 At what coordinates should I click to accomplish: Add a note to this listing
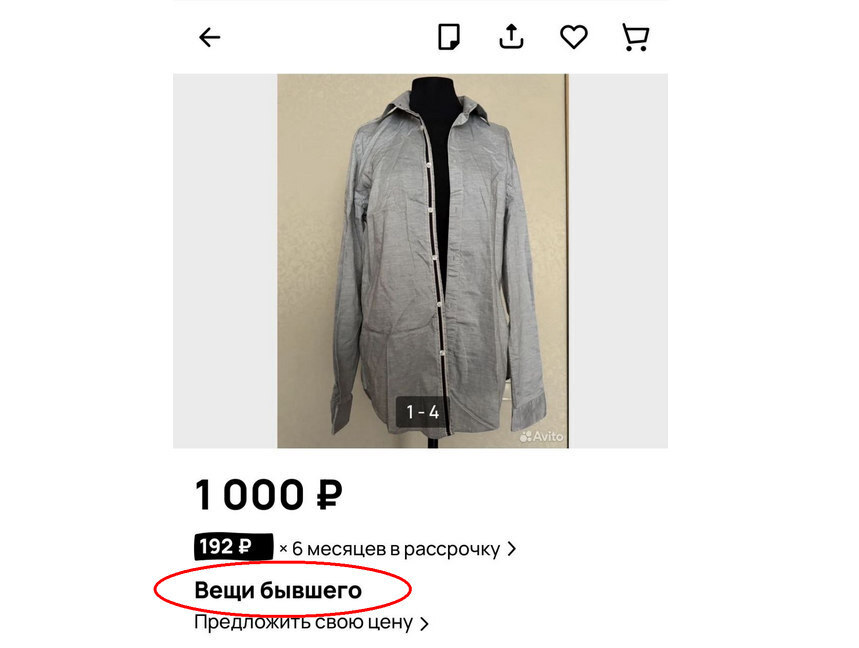(x=450, y=38)
